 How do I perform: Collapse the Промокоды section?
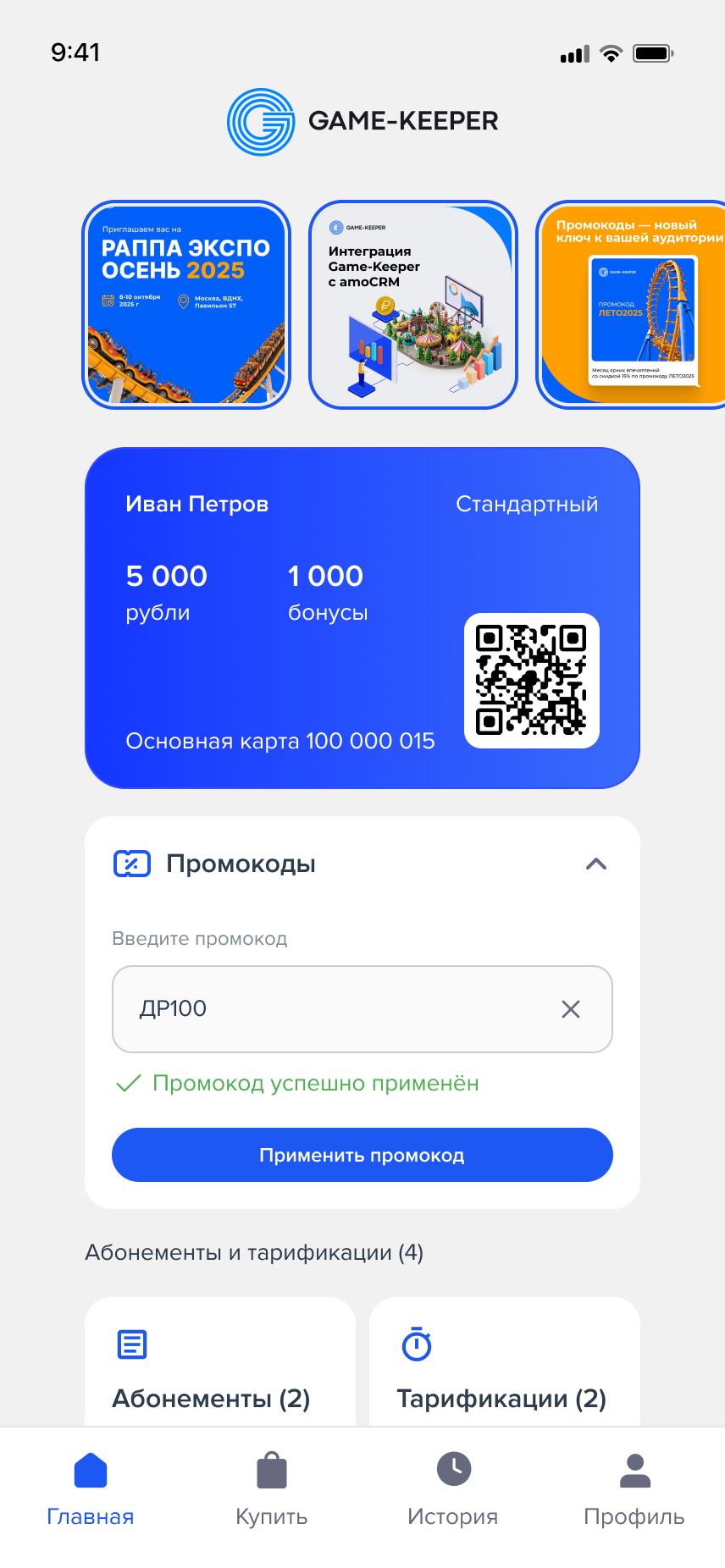click(x=596, y=864)
